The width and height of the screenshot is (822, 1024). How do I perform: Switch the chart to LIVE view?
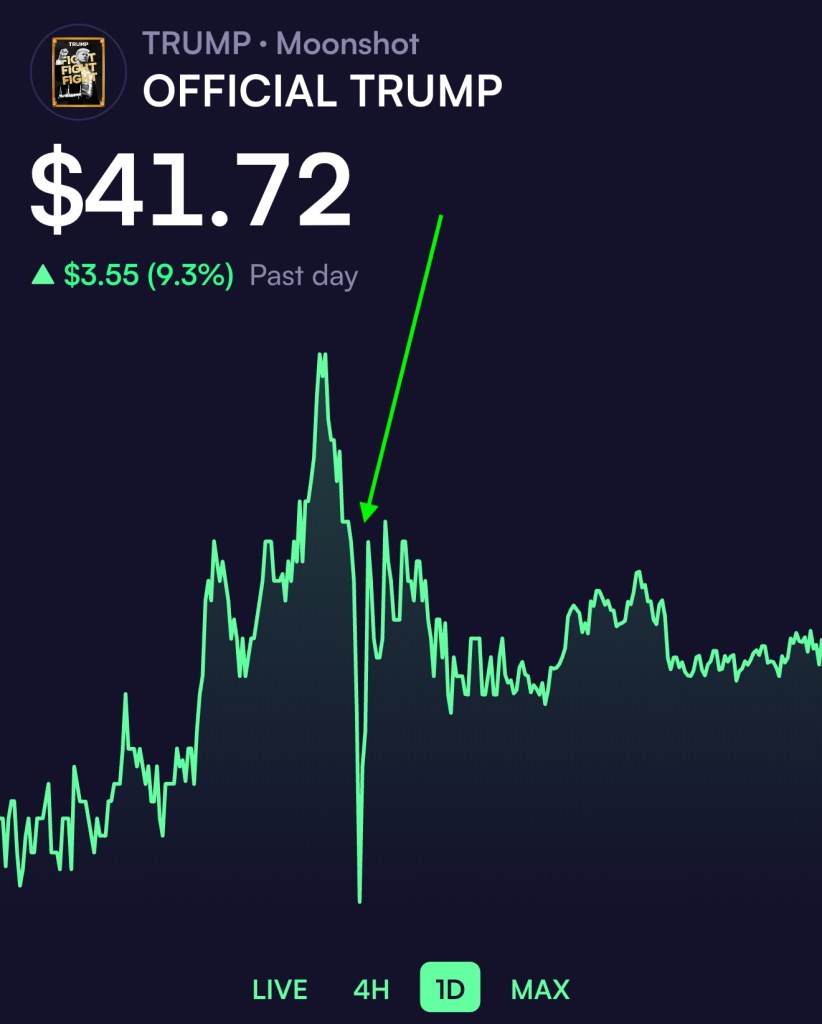pyautogui.click(x=280, y=989)
